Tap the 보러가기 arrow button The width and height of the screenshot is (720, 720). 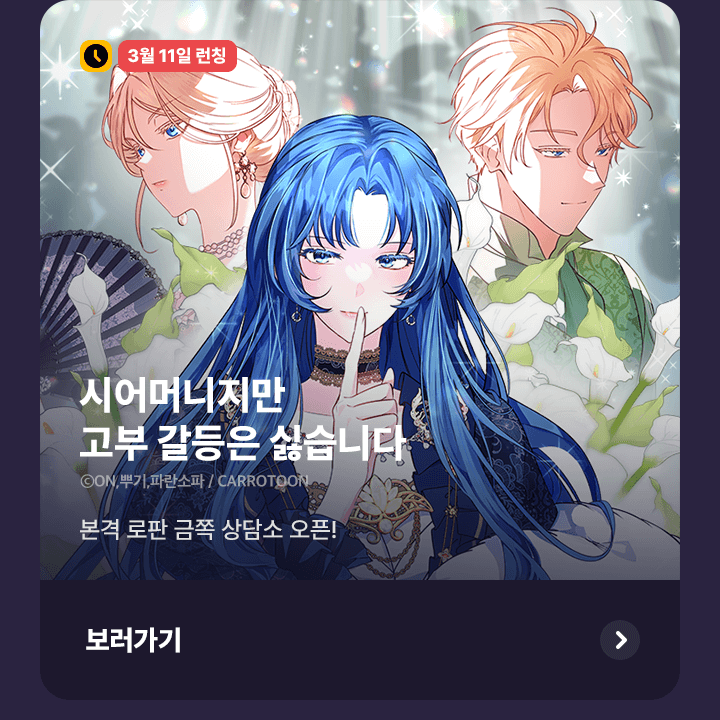click(620, 640)
